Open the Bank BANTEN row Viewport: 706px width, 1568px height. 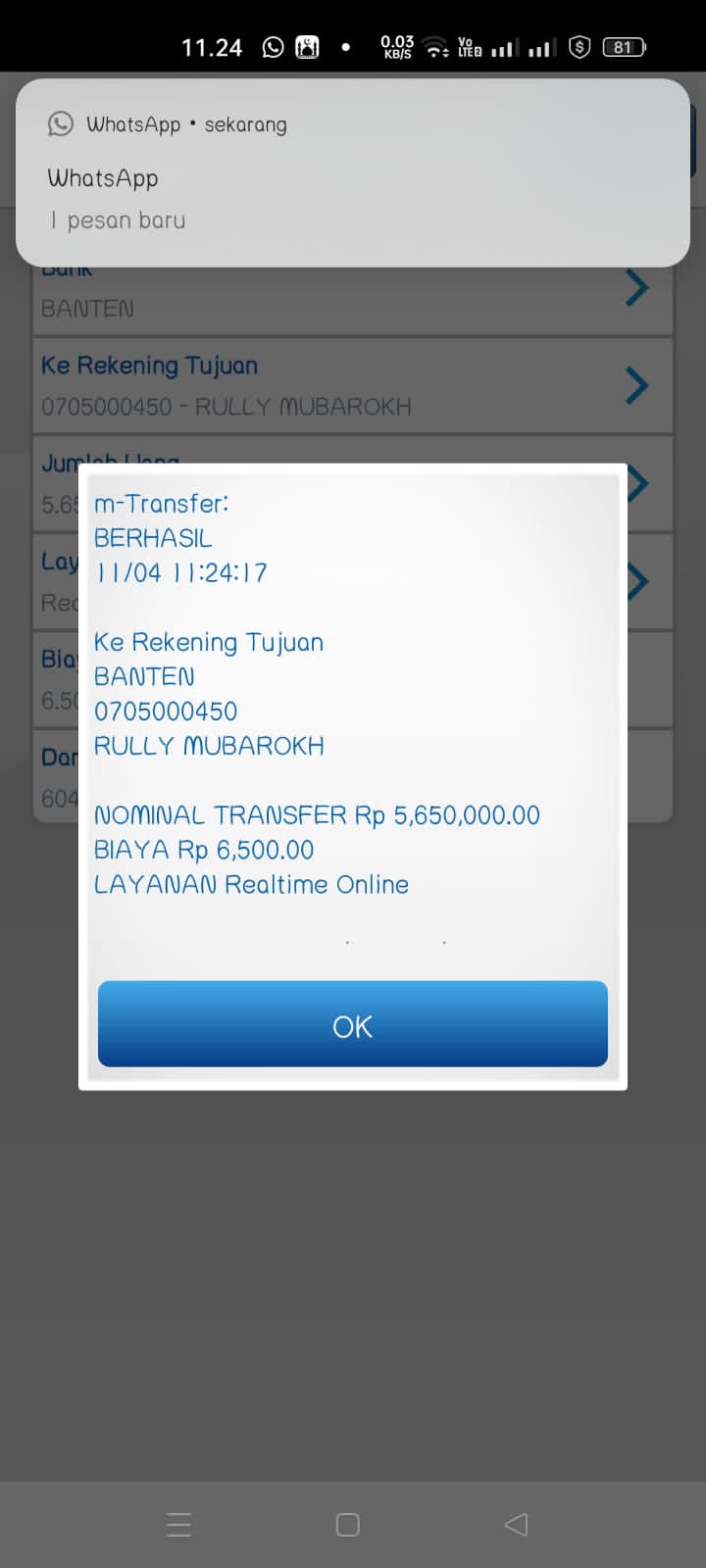(352, 299)
